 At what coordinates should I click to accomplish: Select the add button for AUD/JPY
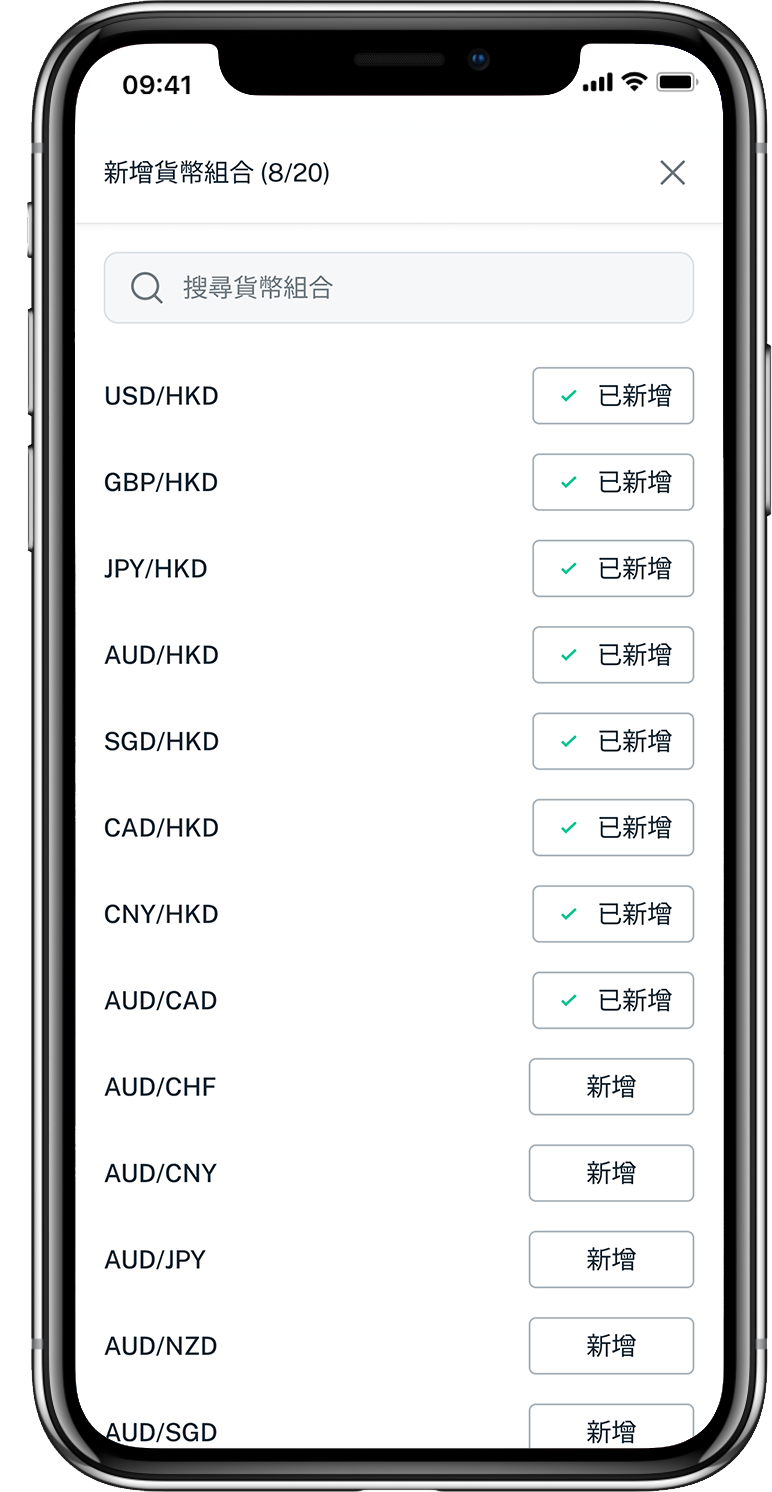pyautogui.click(x=611, y=1259)
